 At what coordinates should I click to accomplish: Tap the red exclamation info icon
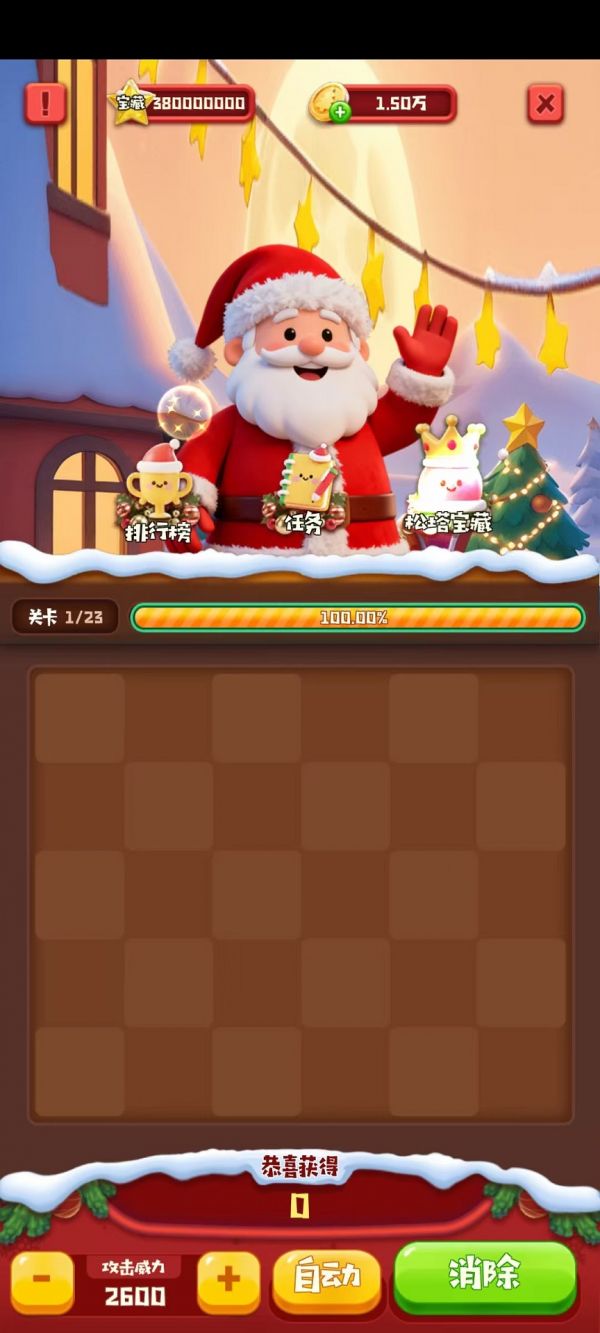pos(45,103)
